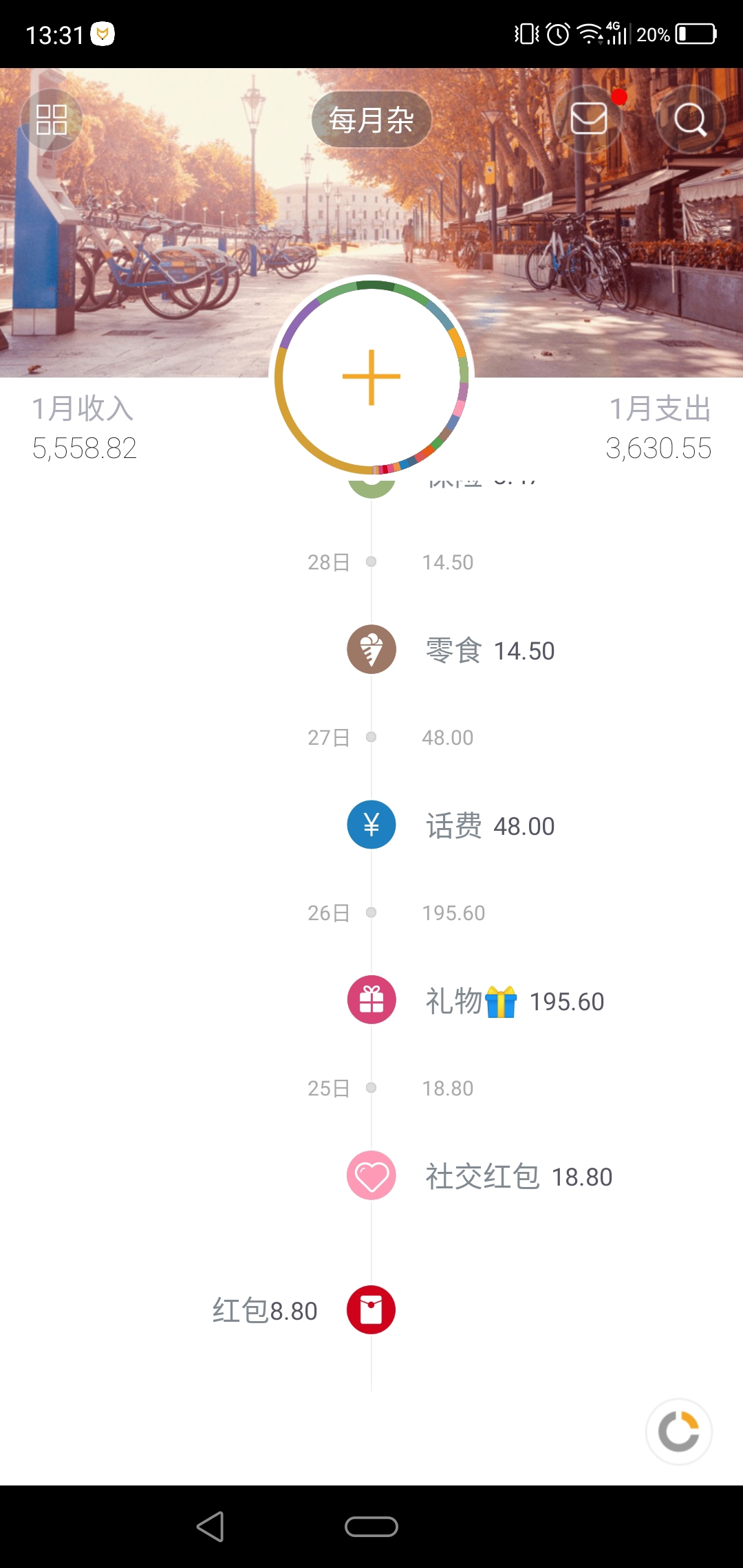743x1568 pixels.
Task: Open the 红包 8.80 income entry
Action: point(304,1310)
